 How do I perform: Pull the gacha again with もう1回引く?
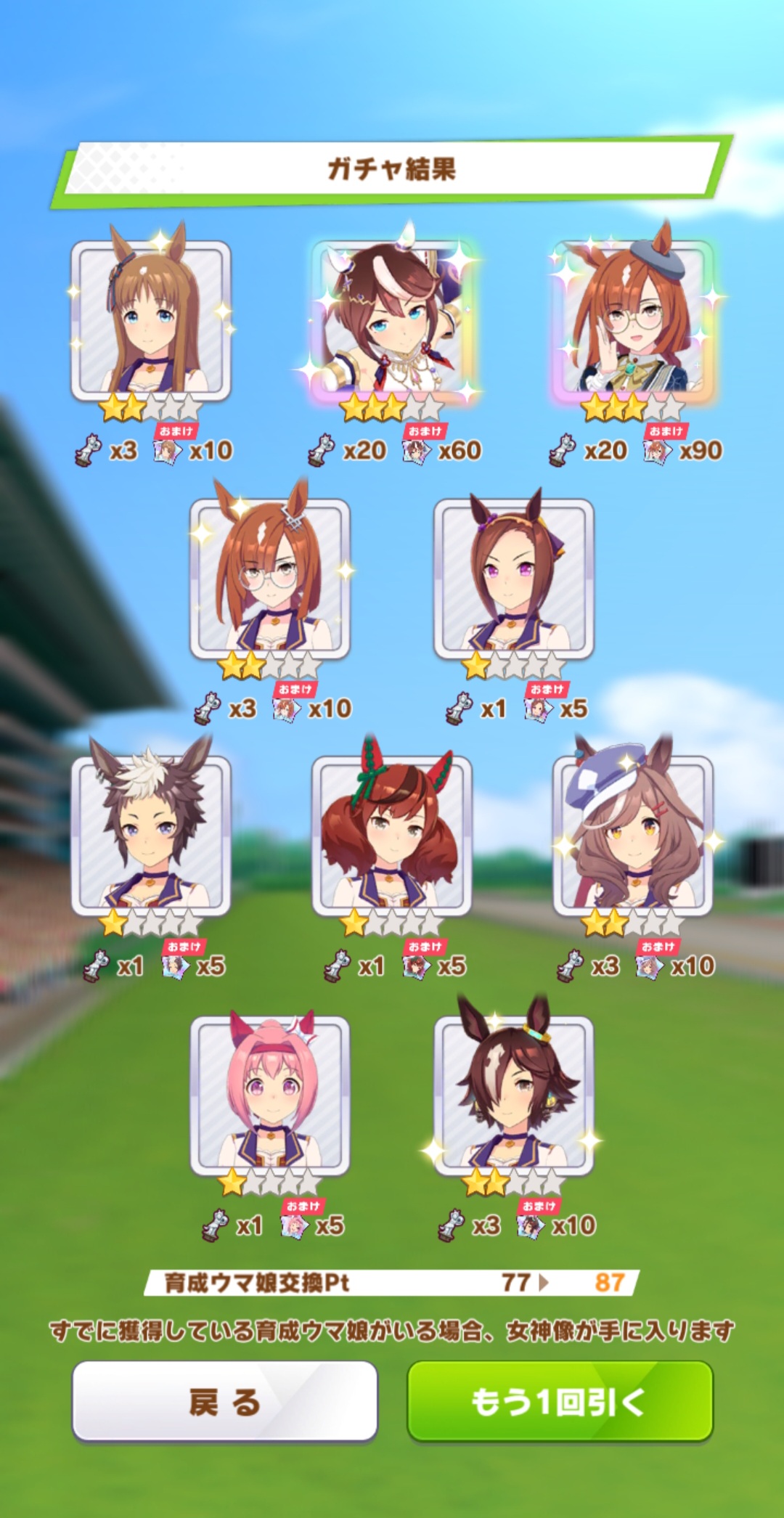[559, 1401]
